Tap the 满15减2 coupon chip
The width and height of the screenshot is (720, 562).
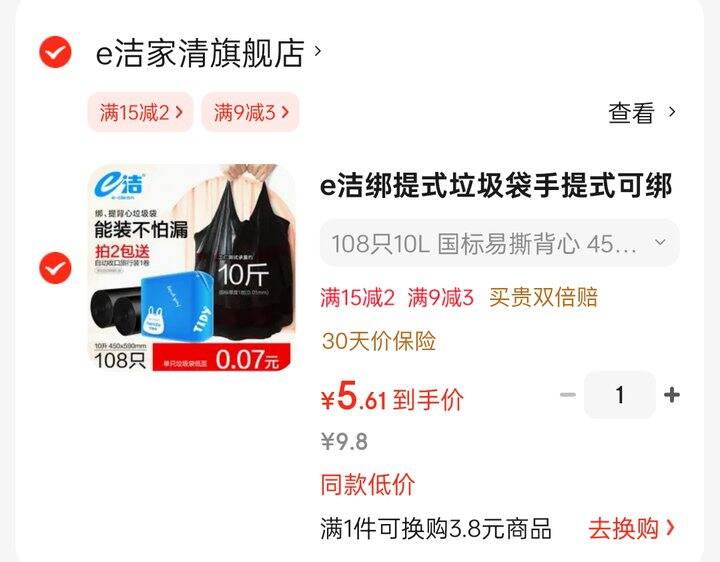pyautogui.click(x=141, y=113)
